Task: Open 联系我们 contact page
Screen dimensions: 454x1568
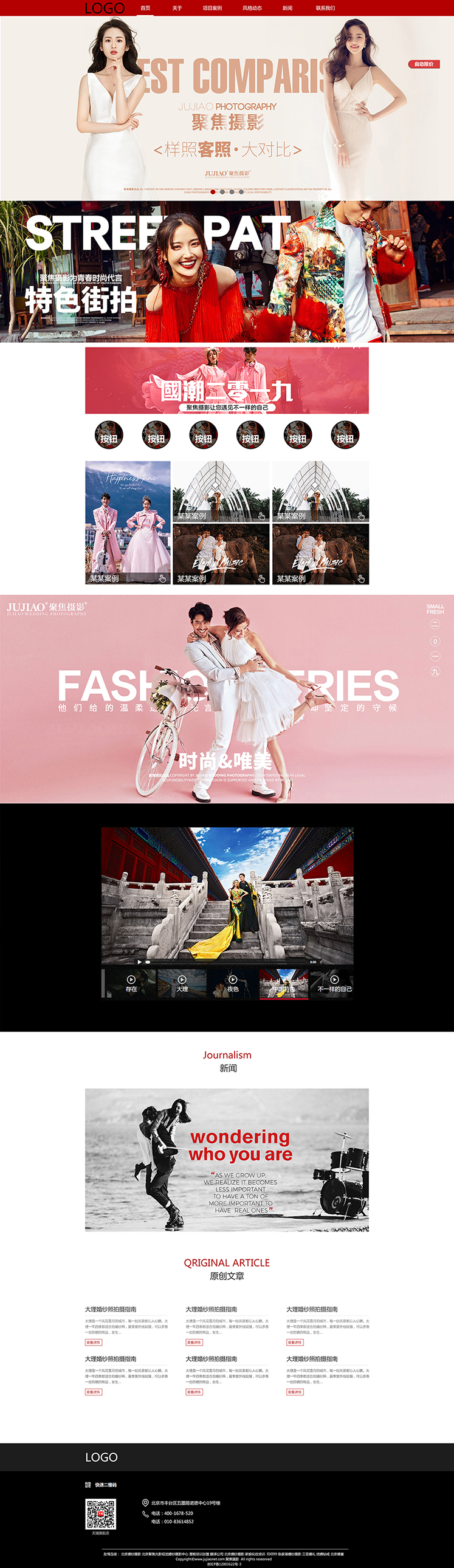Action: (x=325, y=8)
